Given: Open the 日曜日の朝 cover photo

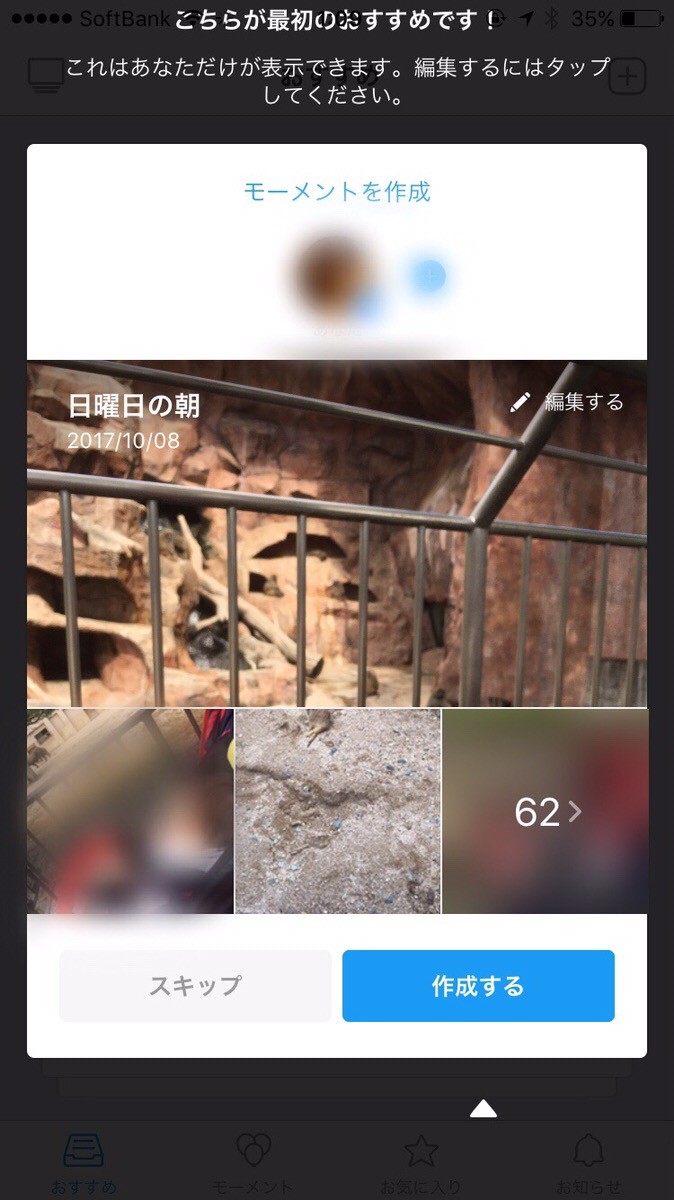Looking at the screenshot, I should click(x=336, y=560).
